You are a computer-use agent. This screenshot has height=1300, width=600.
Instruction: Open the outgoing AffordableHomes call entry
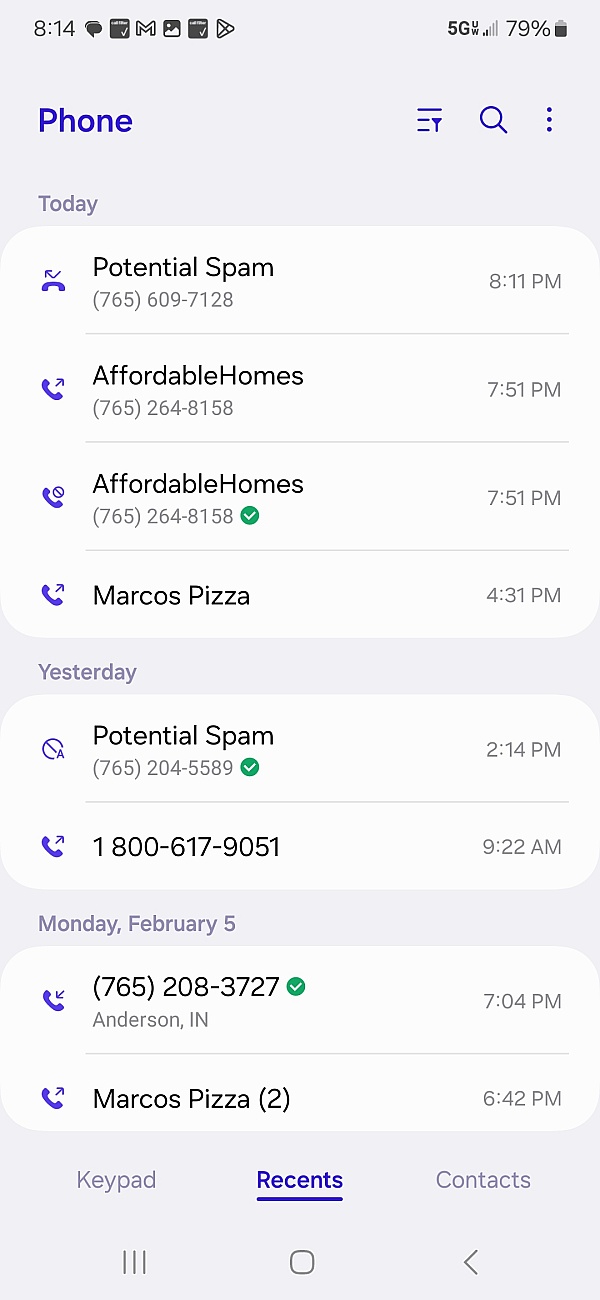click(x=300, y=389)
